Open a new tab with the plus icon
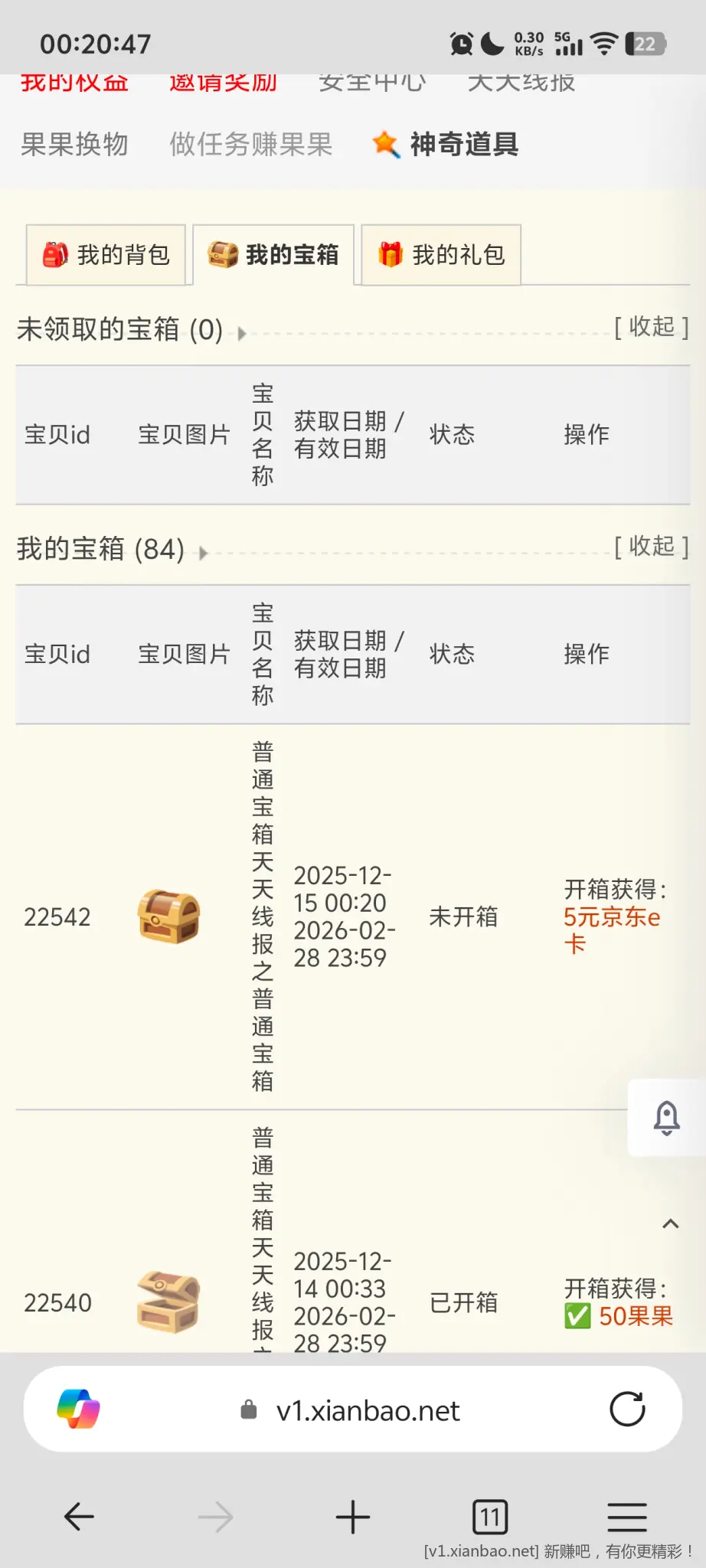The image size is (706, 1568). click(352, 1516)
